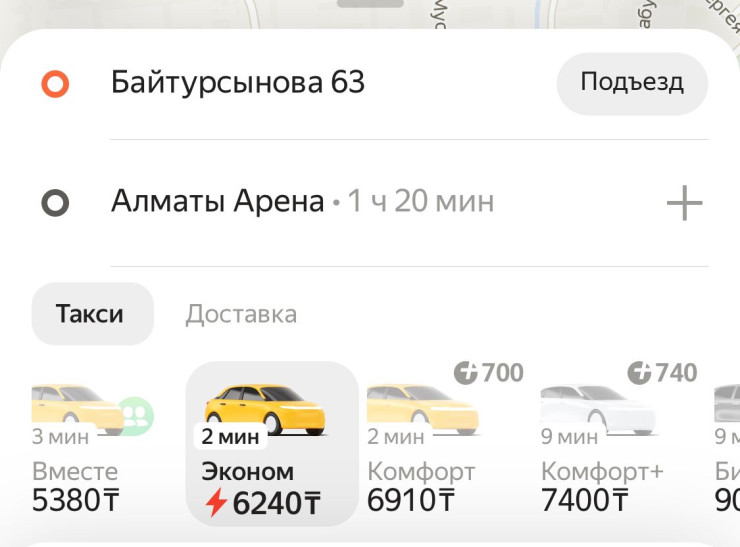Switch to the Доставка tab
Image resolution: width=740 pixels, height=547 pixels.
point(241,314)
